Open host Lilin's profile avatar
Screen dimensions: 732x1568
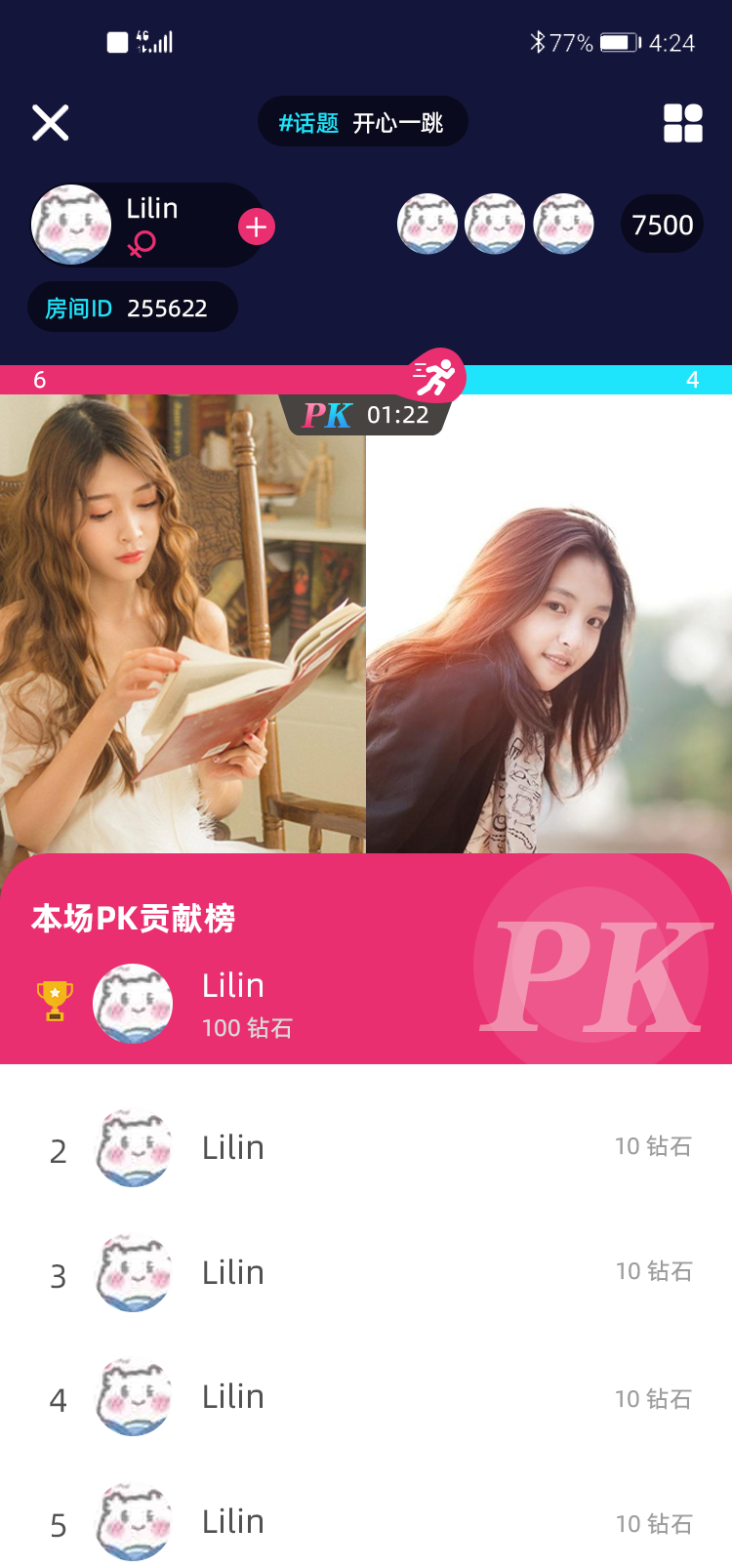71,225
